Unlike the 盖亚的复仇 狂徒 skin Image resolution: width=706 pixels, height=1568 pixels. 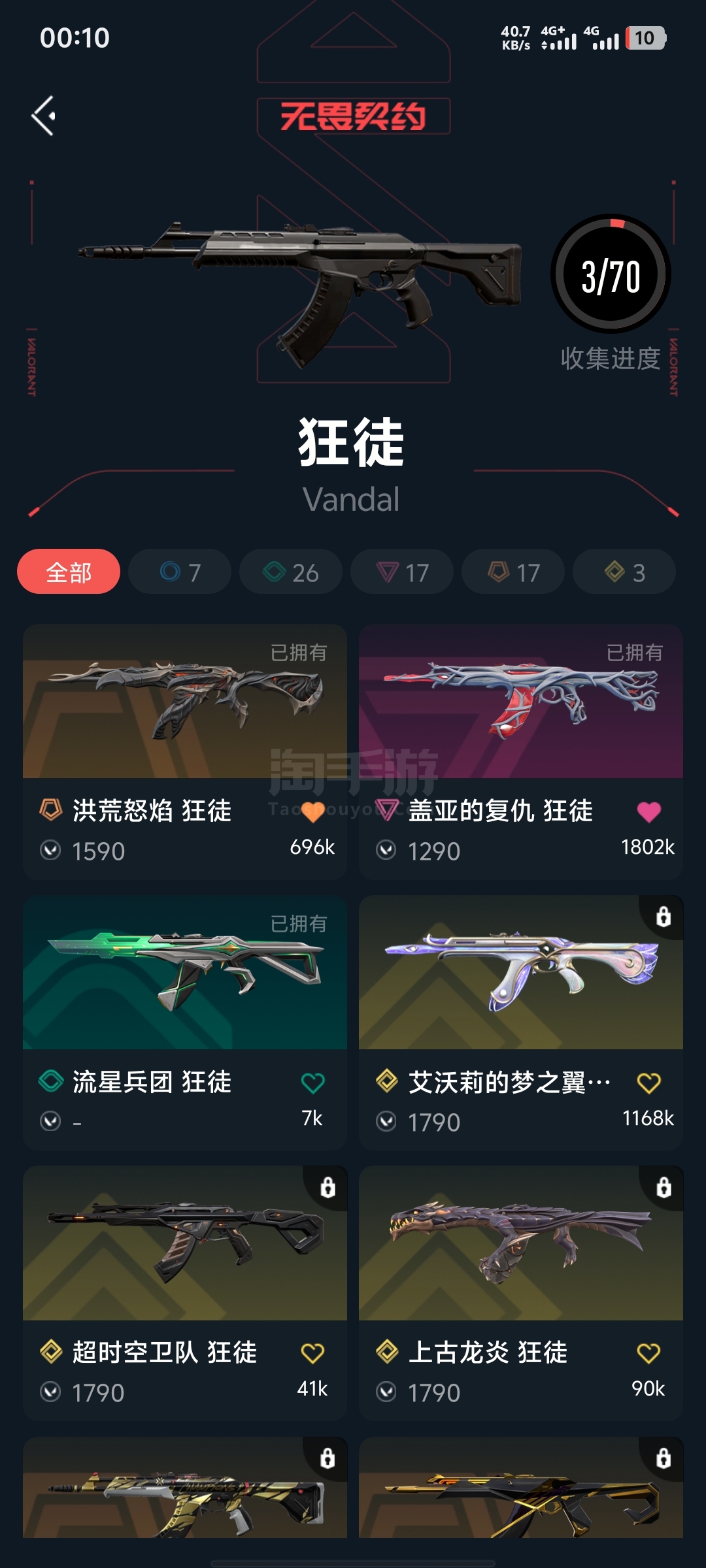(648, 812)
